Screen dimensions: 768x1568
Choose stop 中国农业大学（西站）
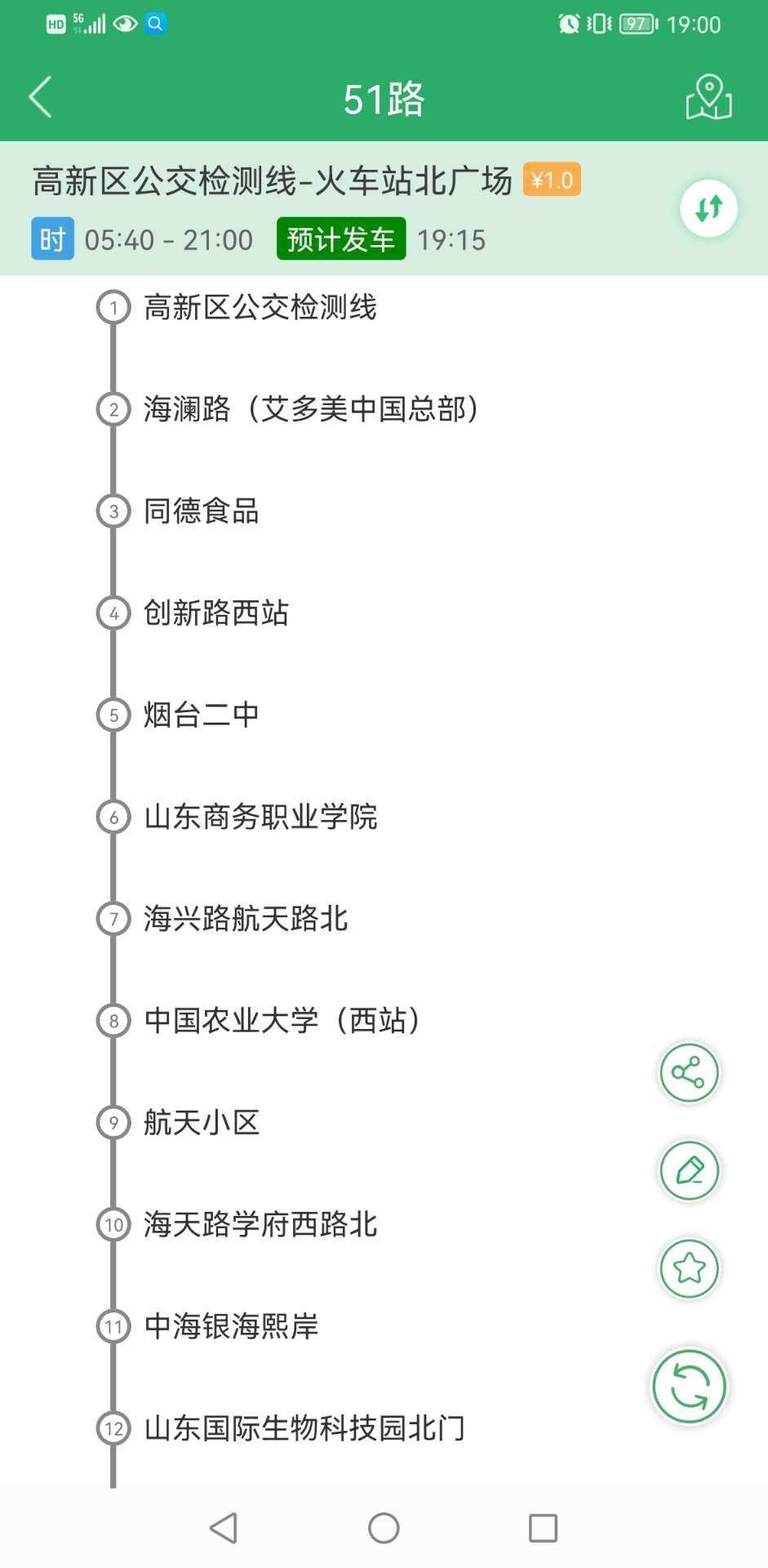(x=282, y=1021)
